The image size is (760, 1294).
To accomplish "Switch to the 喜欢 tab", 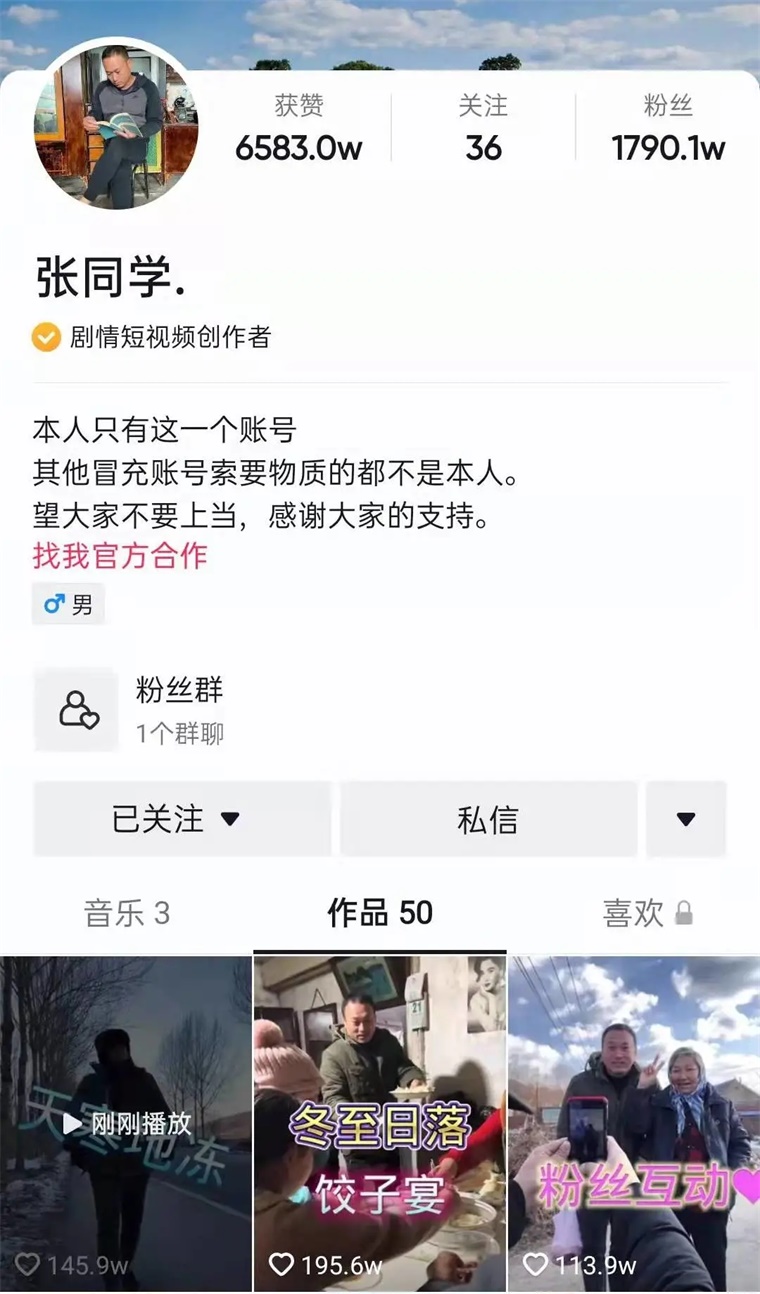I will coord(646,912).
